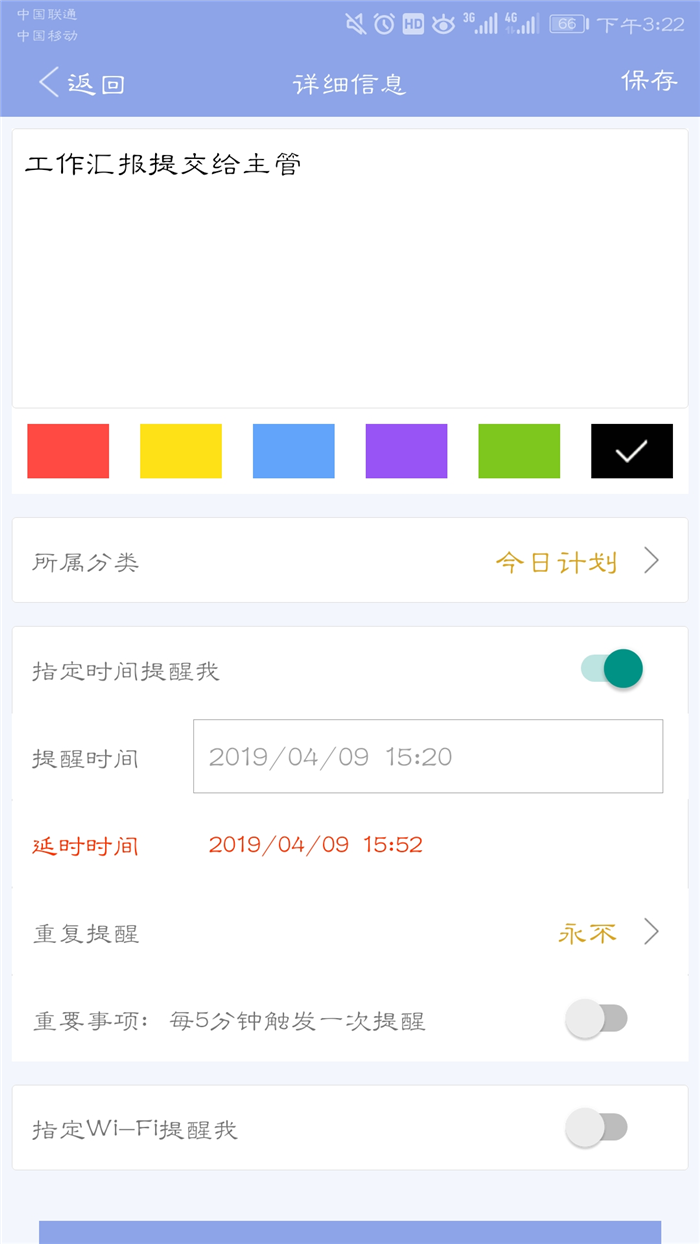The image size is (700, 1244).
Task: Save the reminder with 保存
Action: click(650, 81)
